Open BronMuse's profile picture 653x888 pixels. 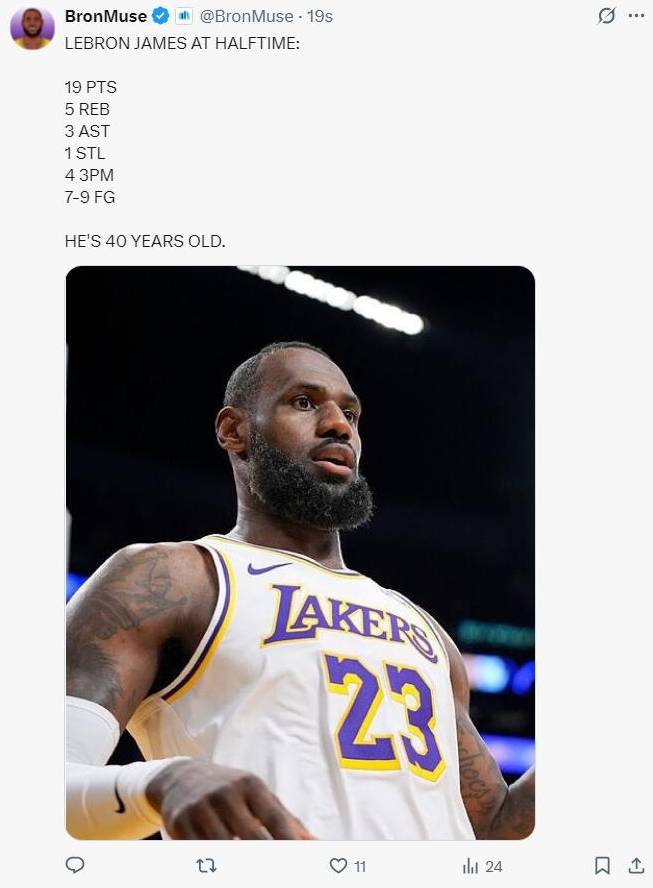pos(32,27)
